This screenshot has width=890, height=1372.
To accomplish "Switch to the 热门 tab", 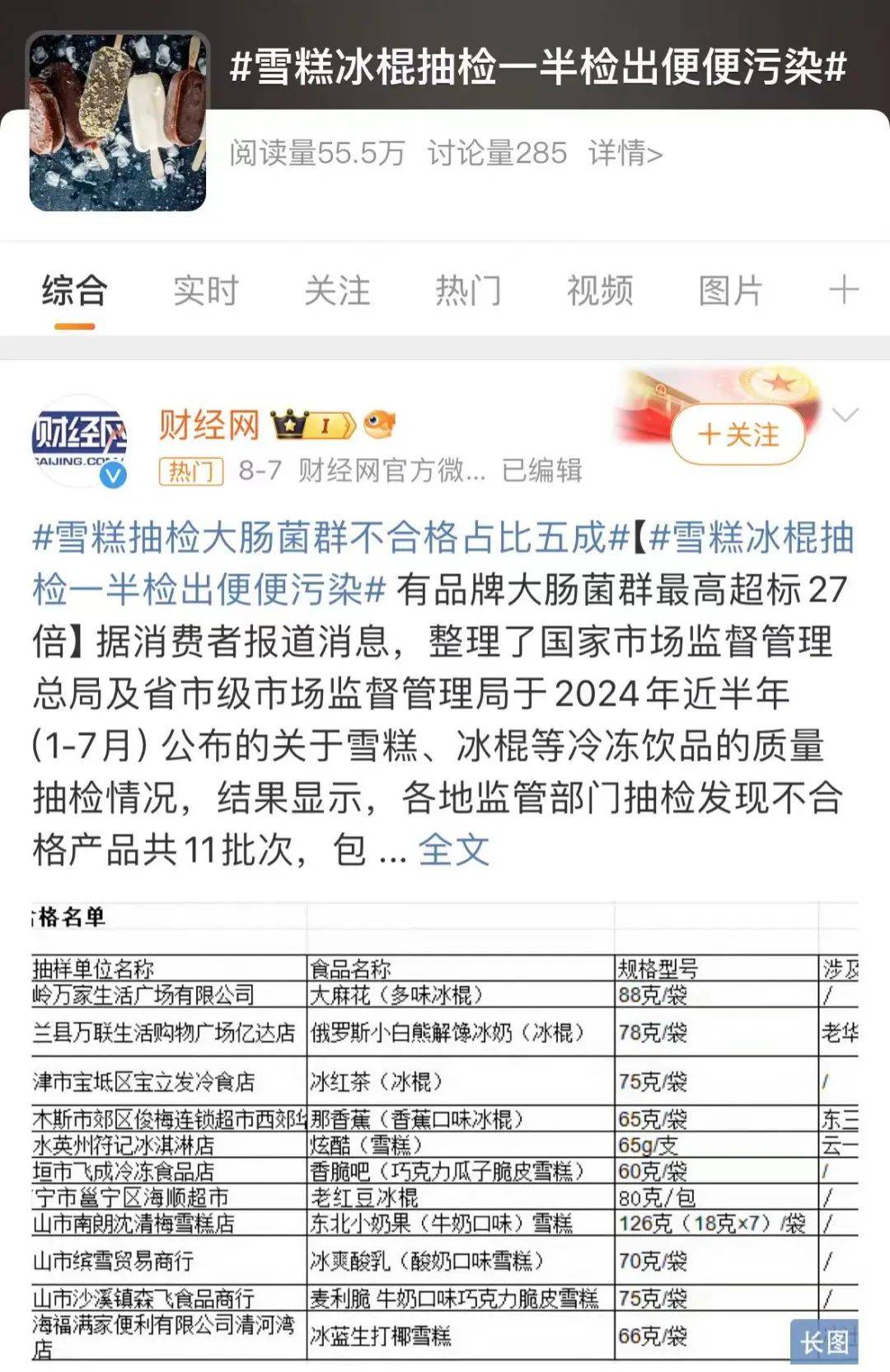I will [x=468, y=291].
